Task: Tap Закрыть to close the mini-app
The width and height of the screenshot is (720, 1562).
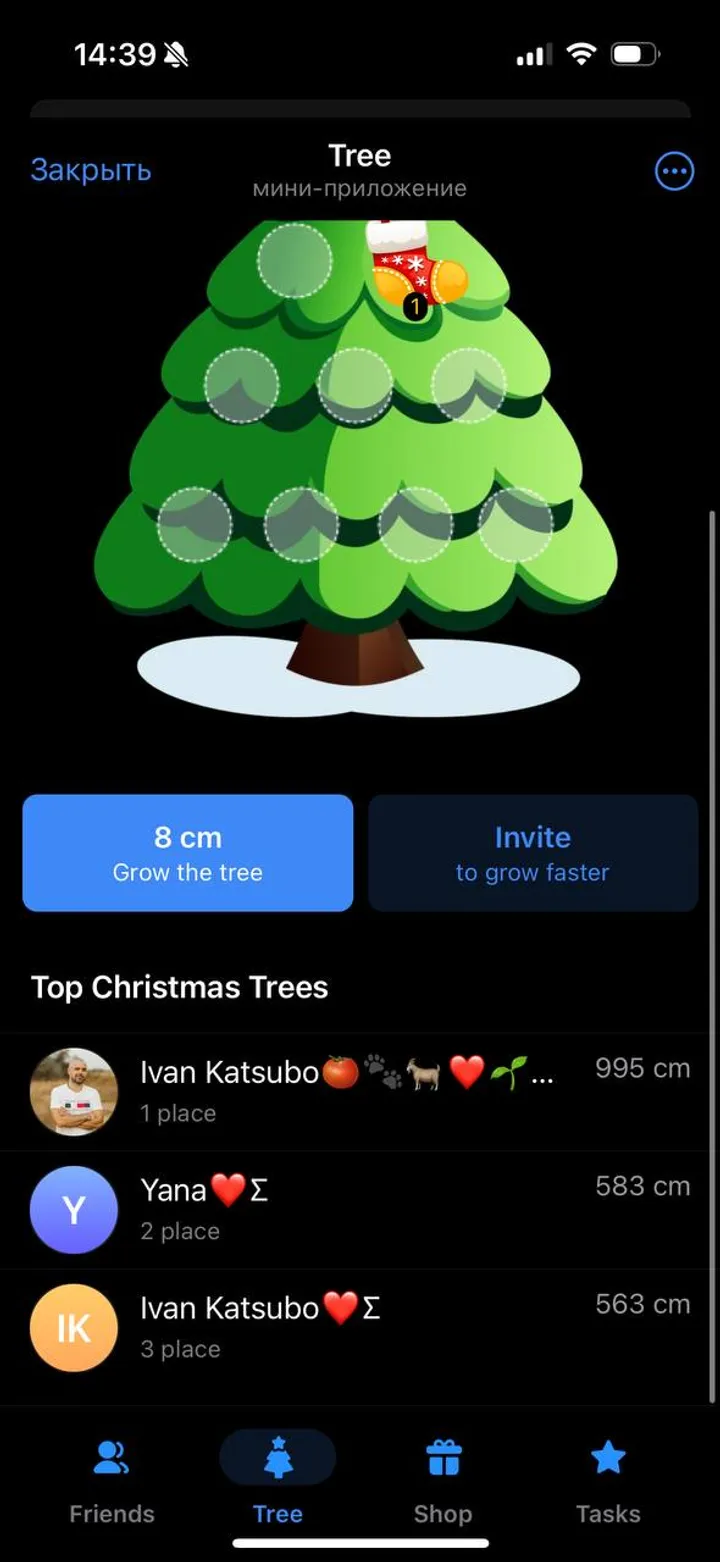Action: point(92,170)
